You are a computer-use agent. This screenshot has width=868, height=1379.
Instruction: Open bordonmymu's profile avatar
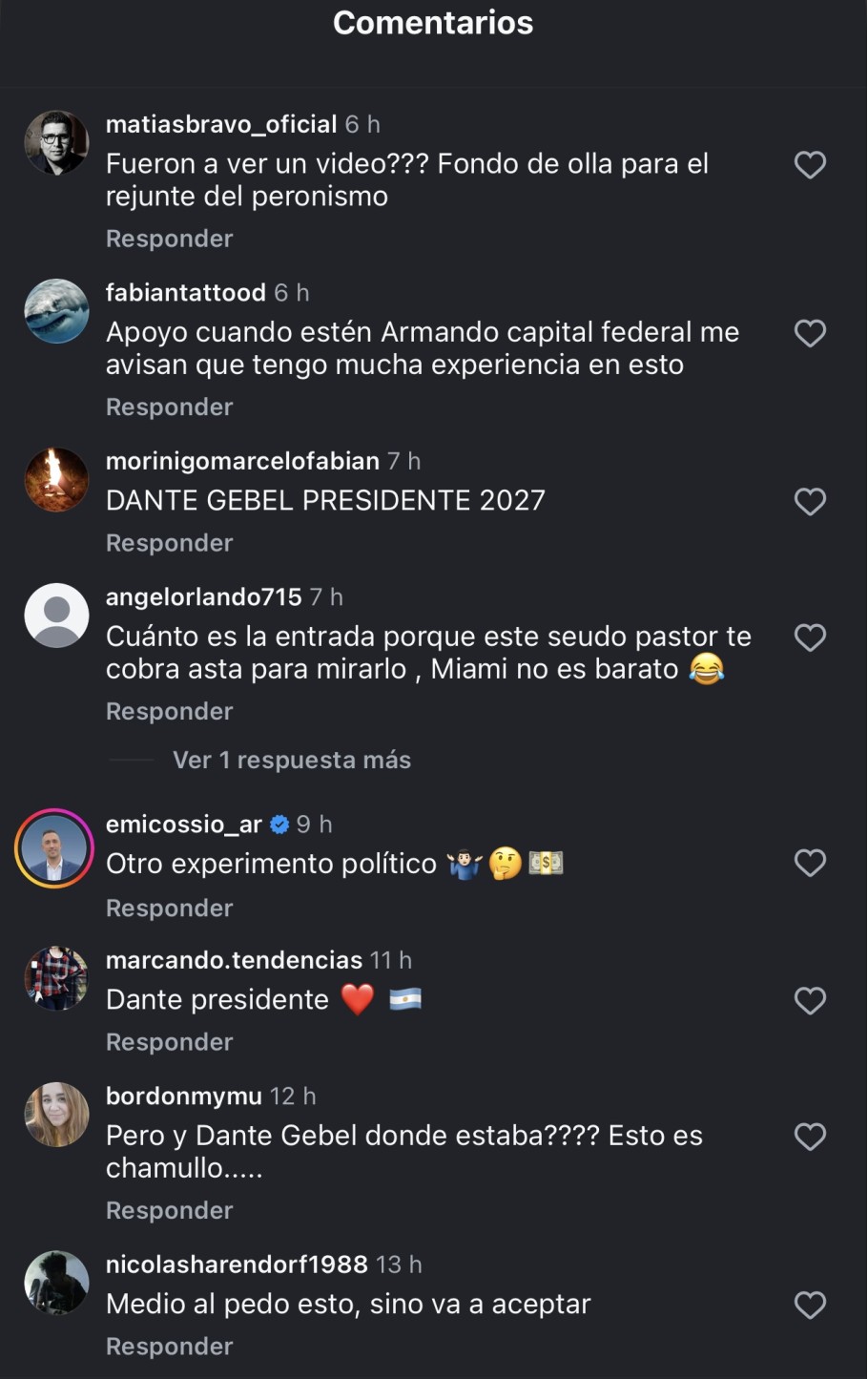[x=56, y=1115]
